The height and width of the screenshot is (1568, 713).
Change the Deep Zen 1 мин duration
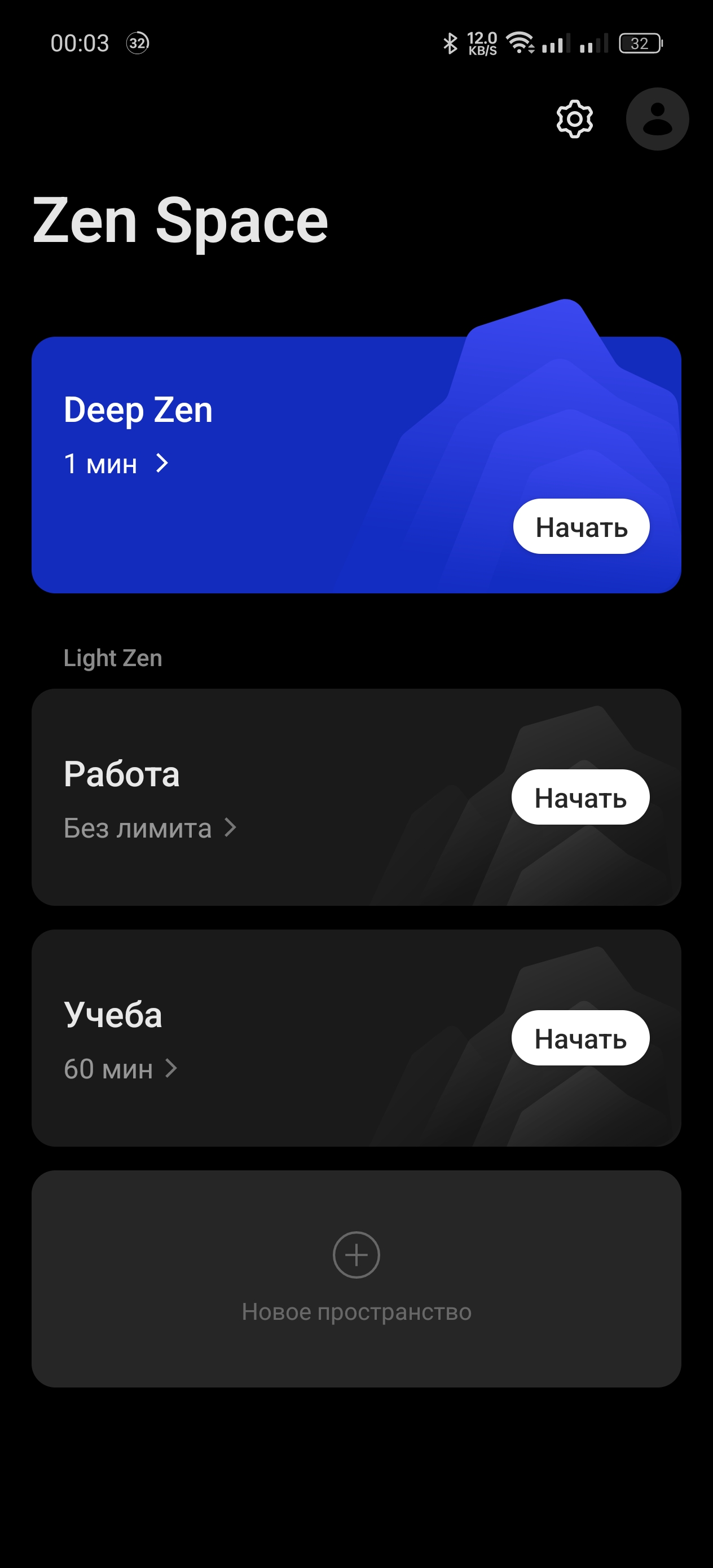coord(116,464)
